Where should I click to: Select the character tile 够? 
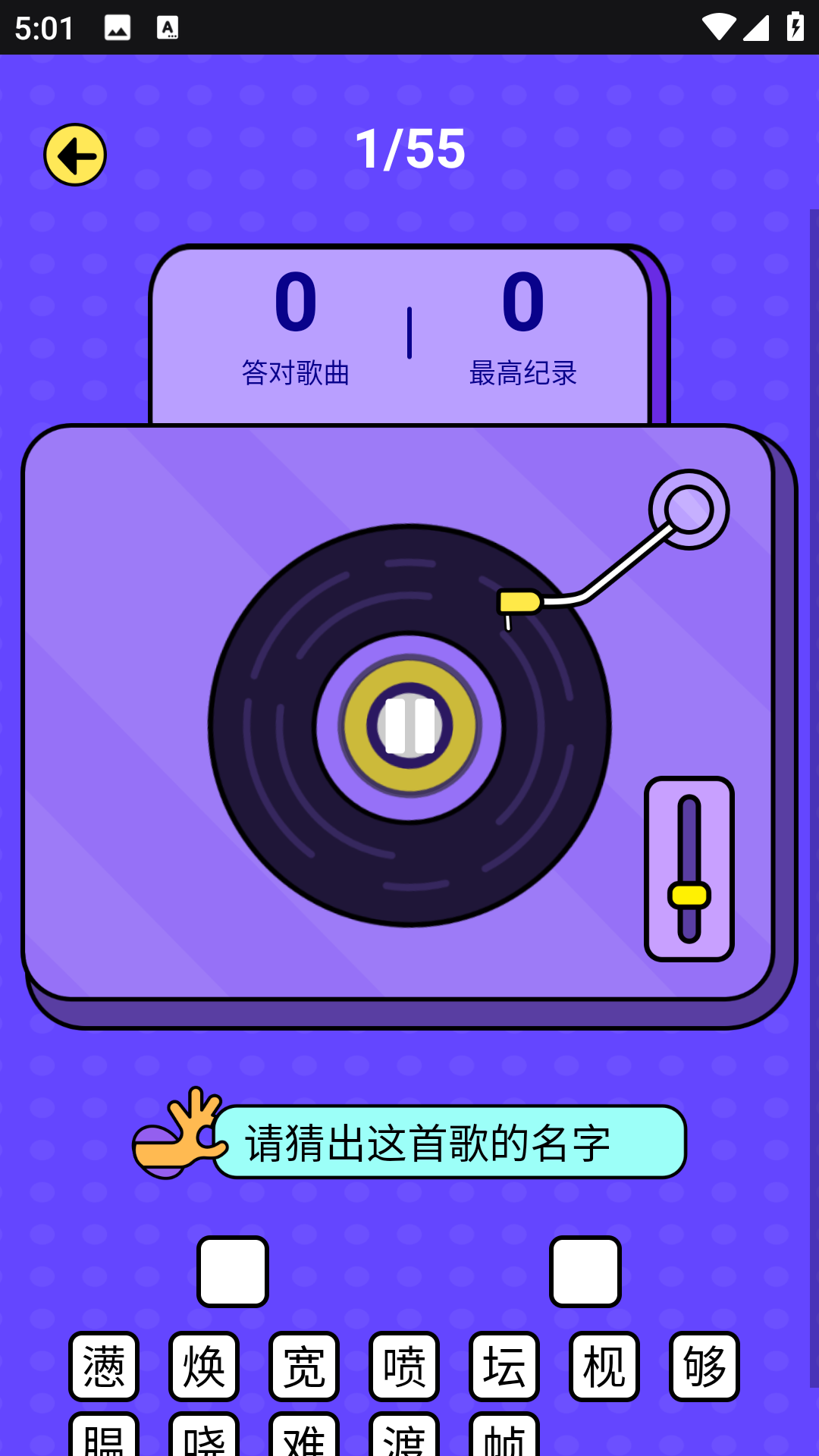pos(704,1366)
